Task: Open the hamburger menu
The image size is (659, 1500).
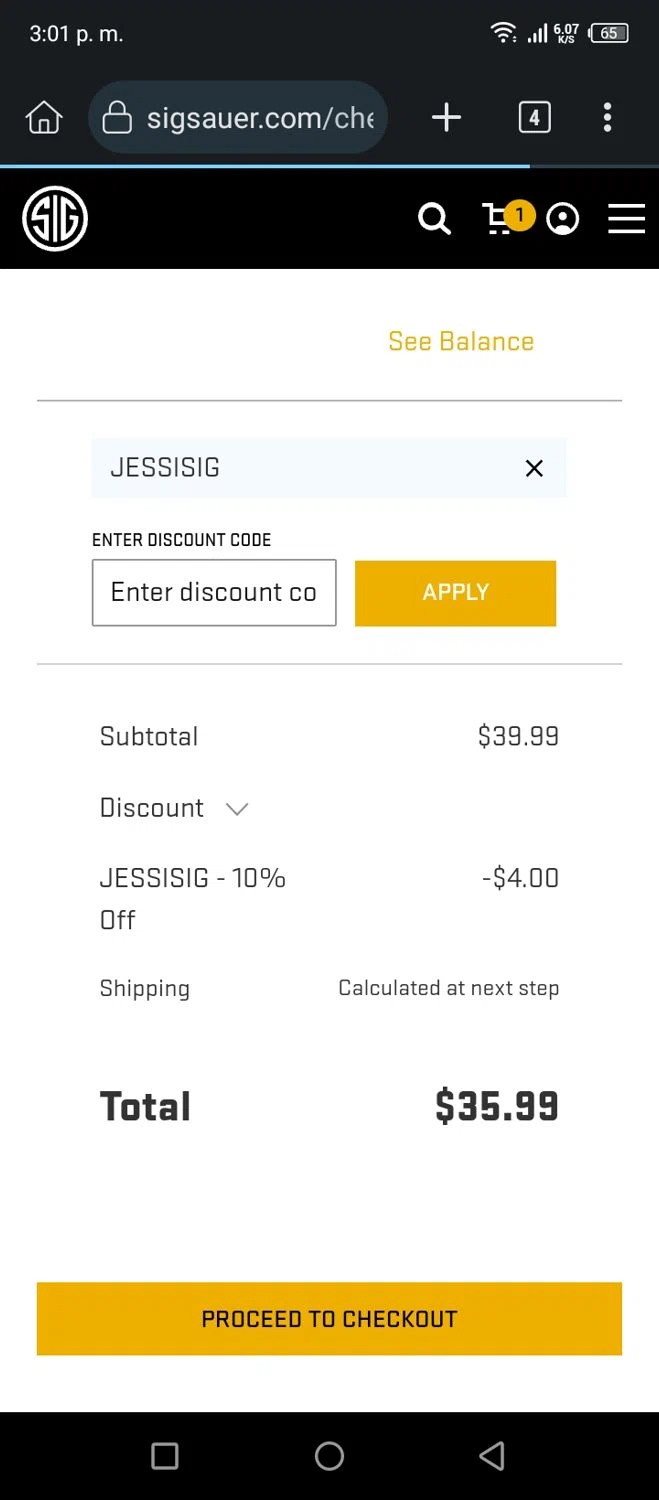Action: click(626, 219)
